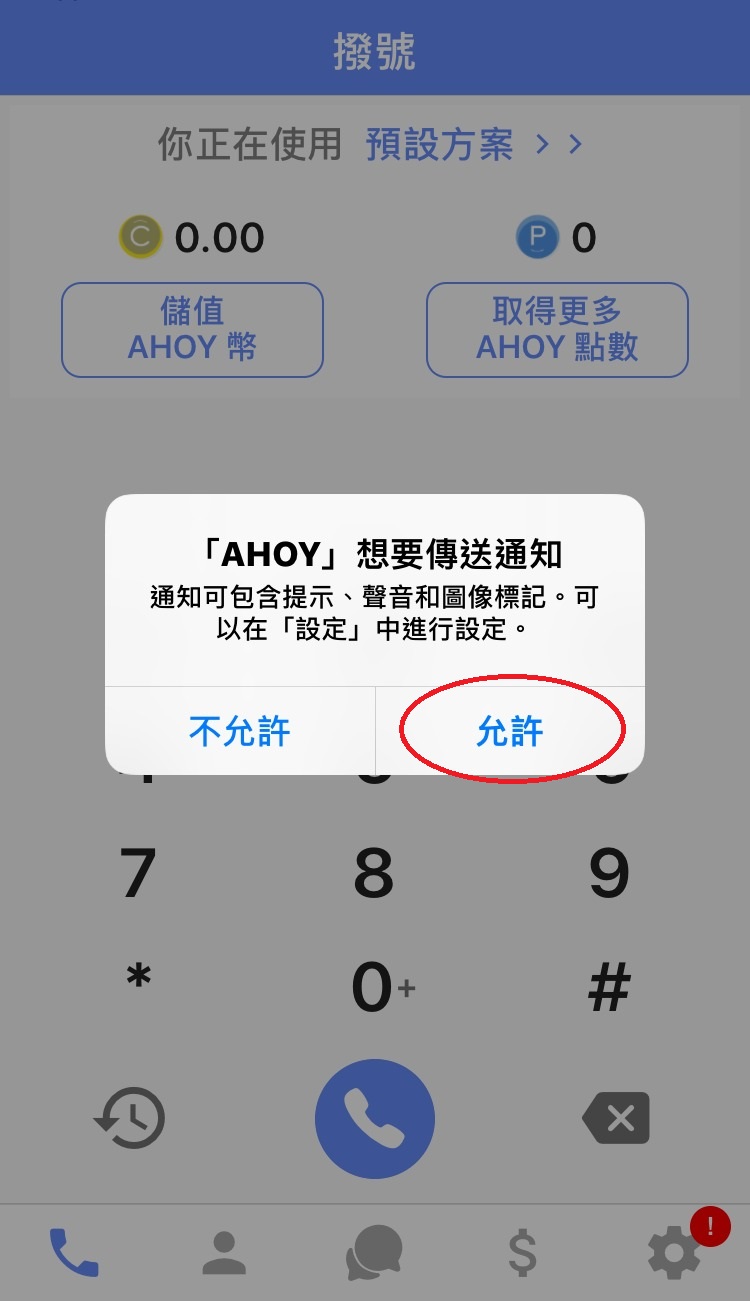Open call history clock icon
The width and height of the screenshot is (750, 1301).
point(130,1118)
